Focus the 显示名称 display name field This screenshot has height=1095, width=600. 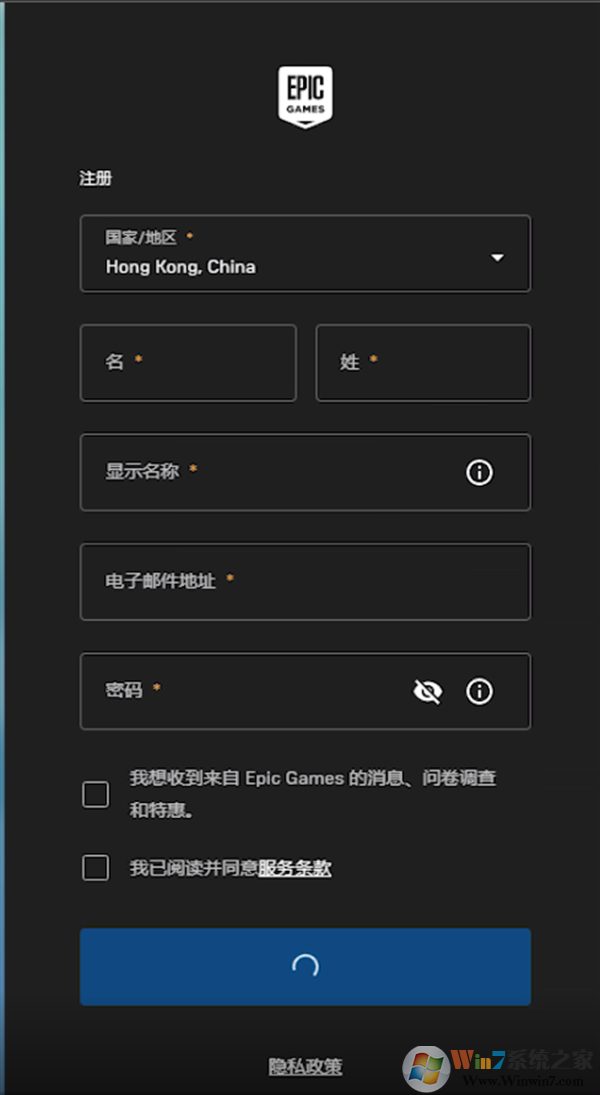coord(270,472)
